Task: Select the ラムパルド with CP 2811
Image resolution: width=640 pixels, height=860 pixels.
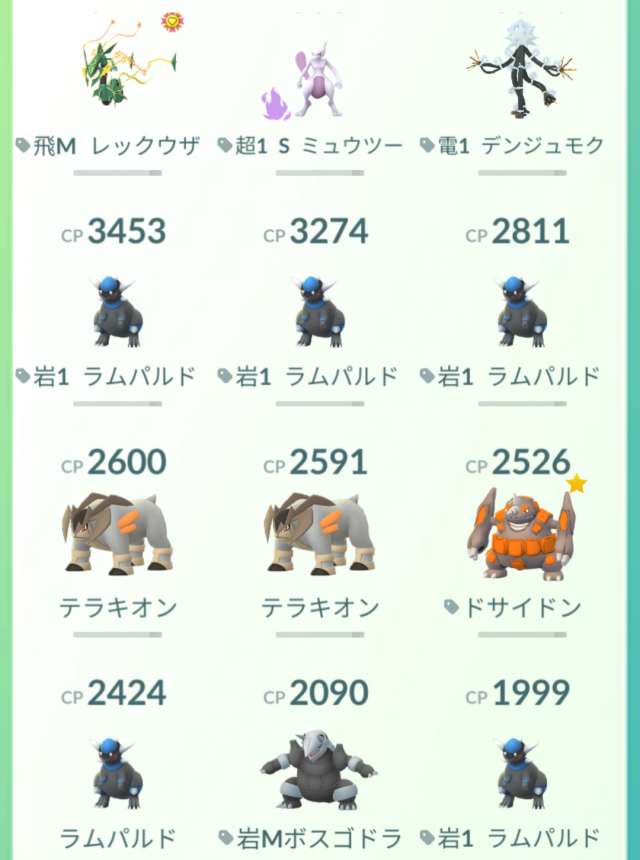Action: pyautogui.click(x=521, y=310)
